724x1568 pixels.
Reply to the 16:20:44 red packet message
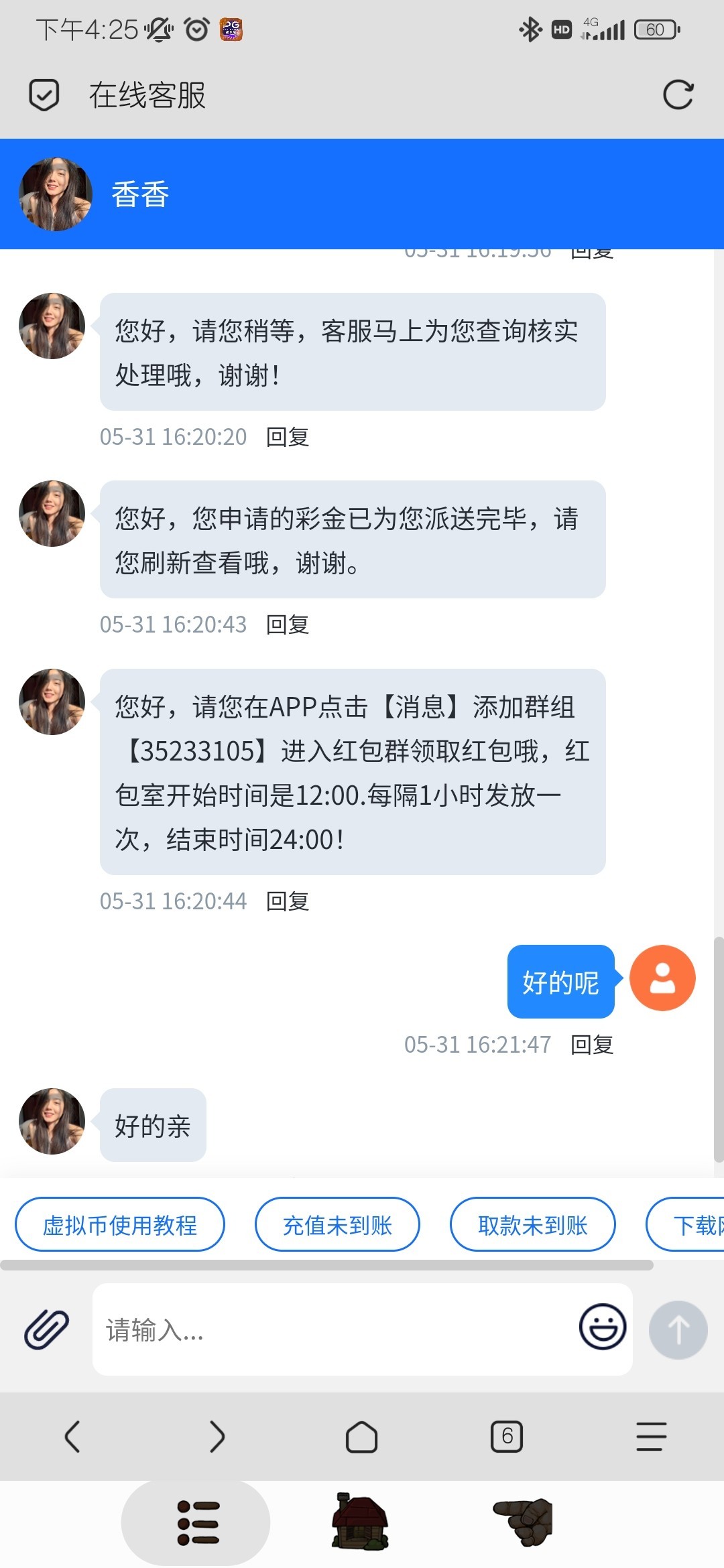288,901
